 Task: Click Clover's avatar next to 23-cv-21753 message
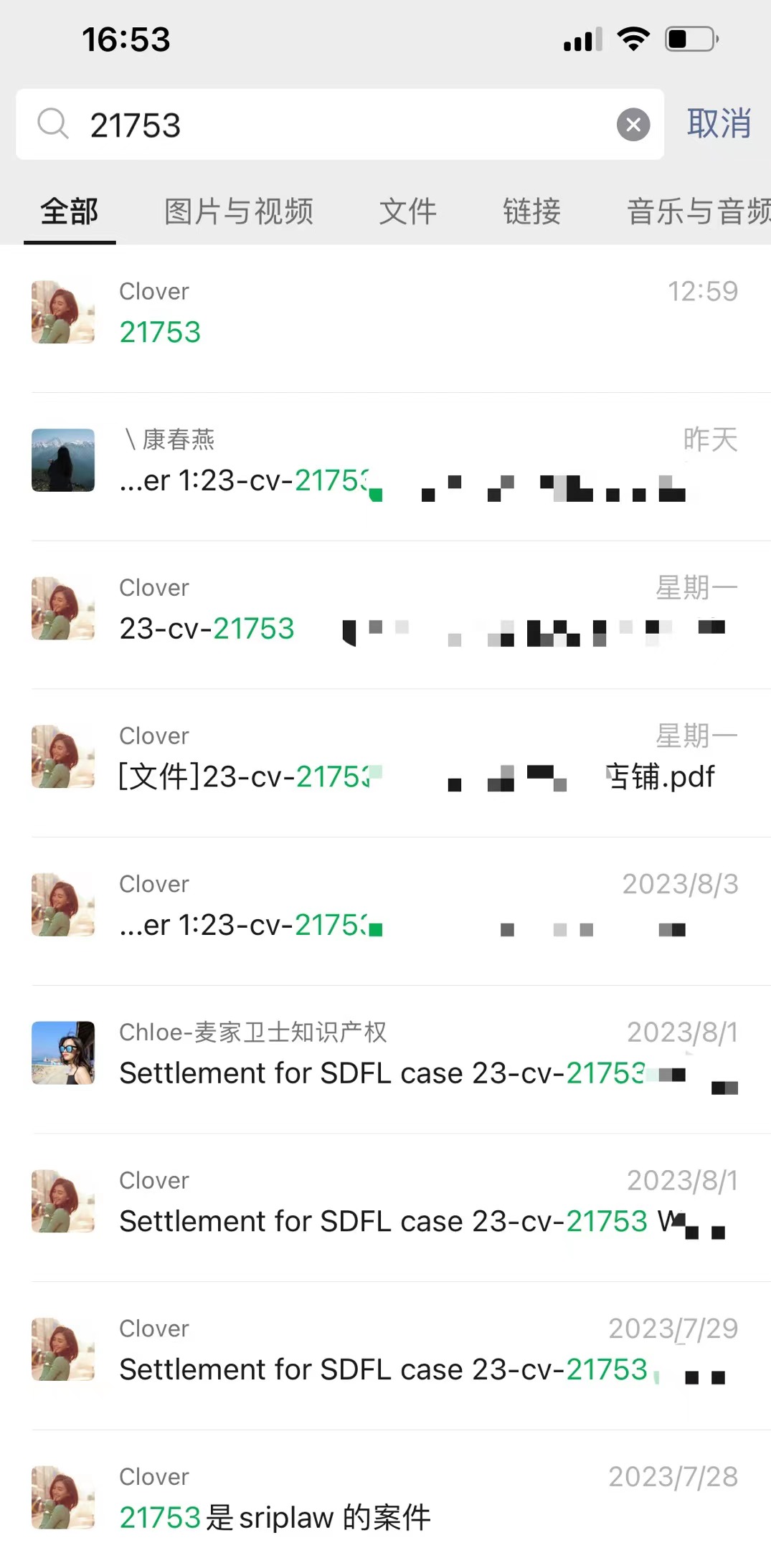(x=62, y=609)
